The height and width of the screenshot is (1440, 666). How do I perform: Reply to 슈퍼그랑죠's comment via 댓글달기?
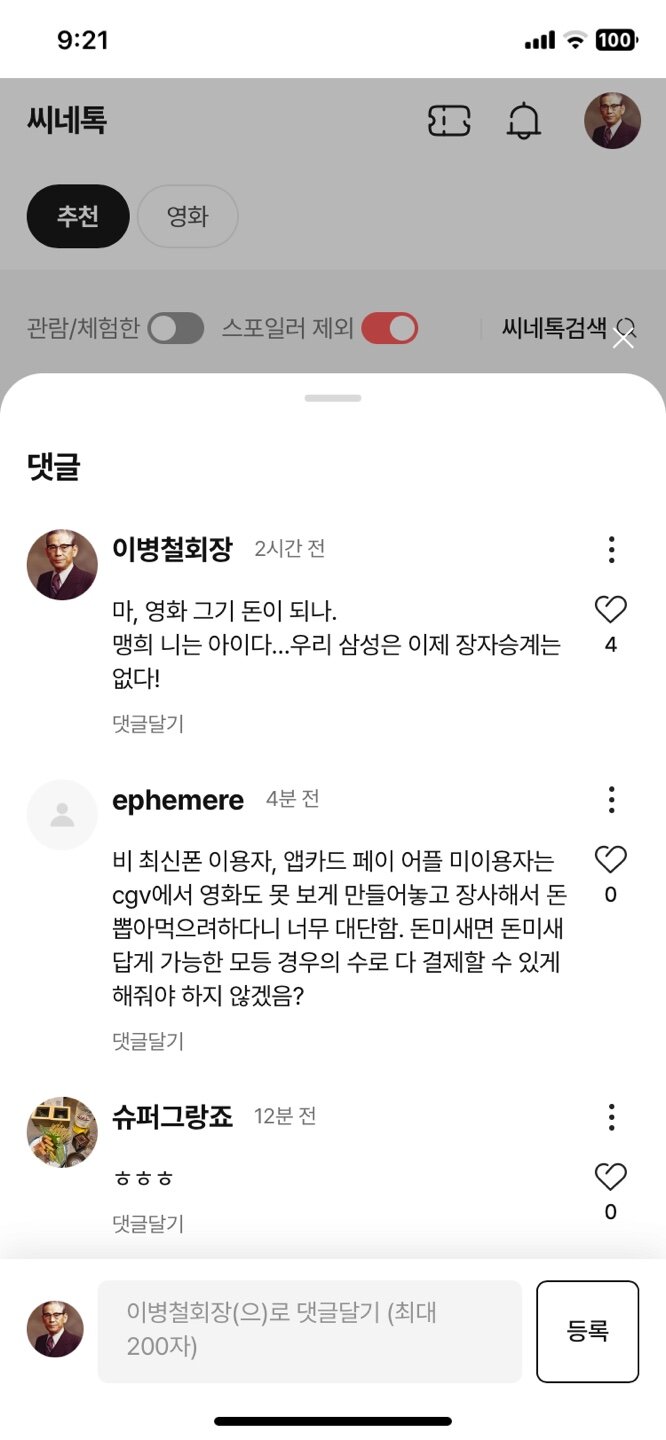[x=148, y=1223]
